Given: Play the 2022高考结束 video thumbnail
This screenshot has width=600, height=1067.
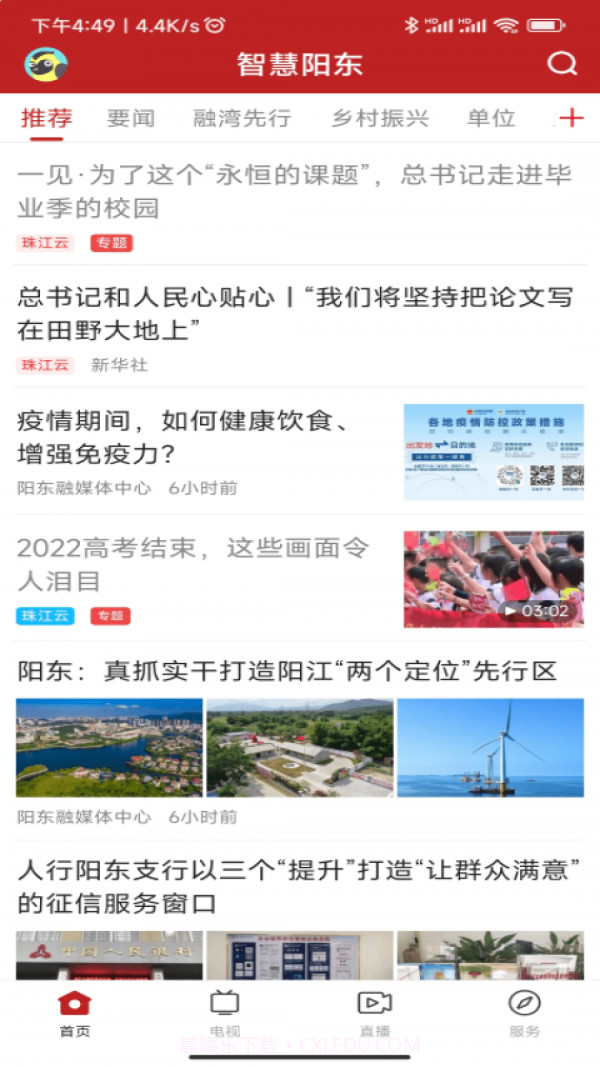Looking at the screenshot, I should [493, 579].
